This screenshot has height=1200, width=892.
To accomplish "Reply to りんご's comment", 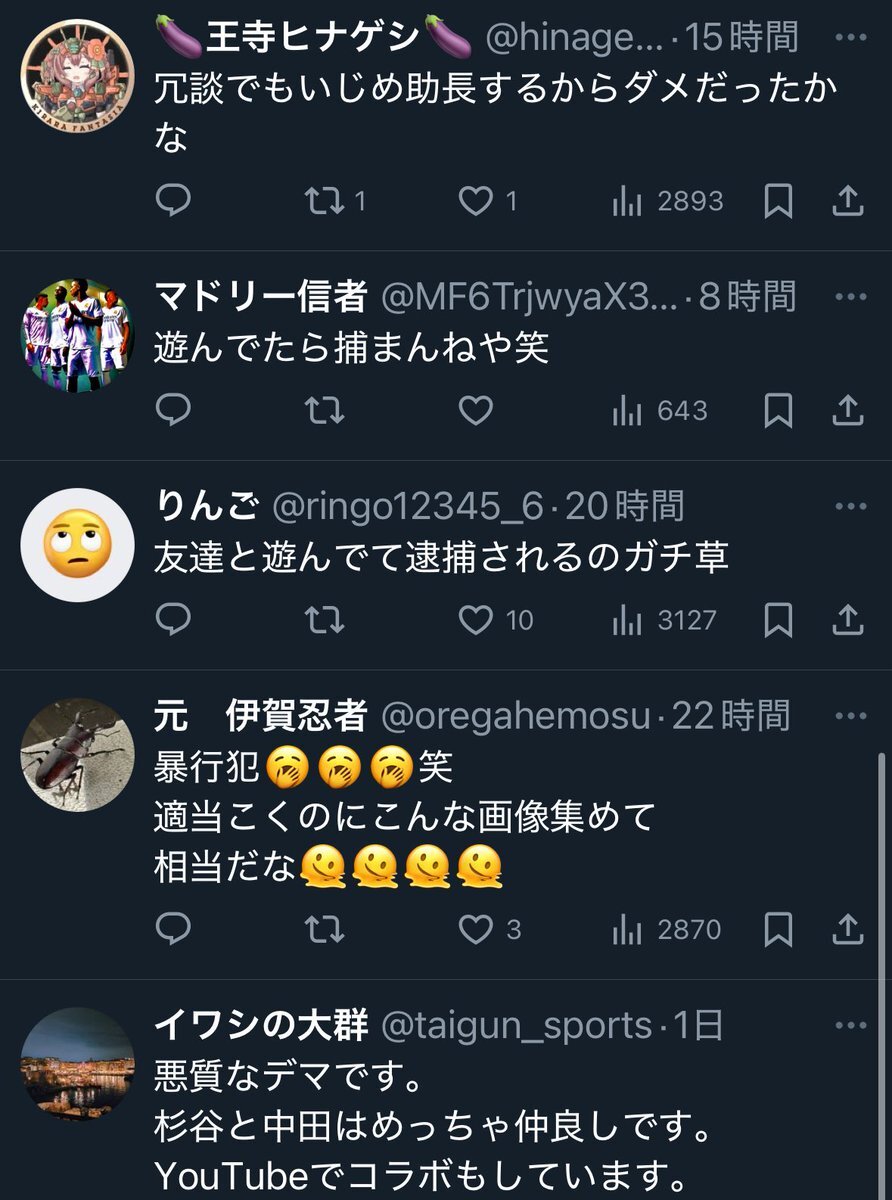I will coord(174,620).
